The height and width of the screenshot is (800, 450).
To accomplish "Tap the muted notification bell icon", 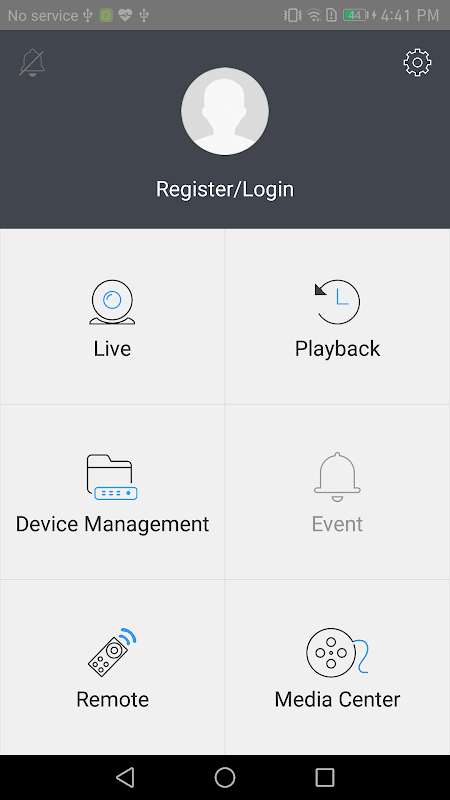I will coord(33,63).
